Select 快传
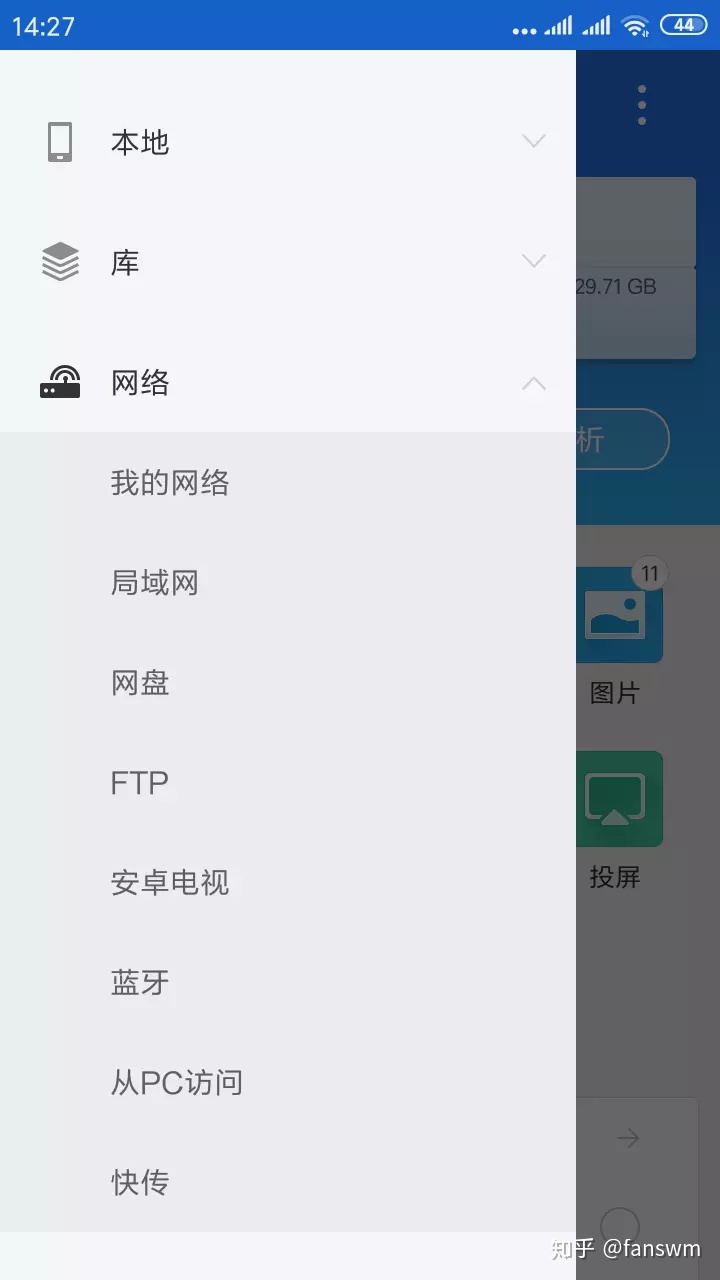The image size is (720, 1280). 288,1183
